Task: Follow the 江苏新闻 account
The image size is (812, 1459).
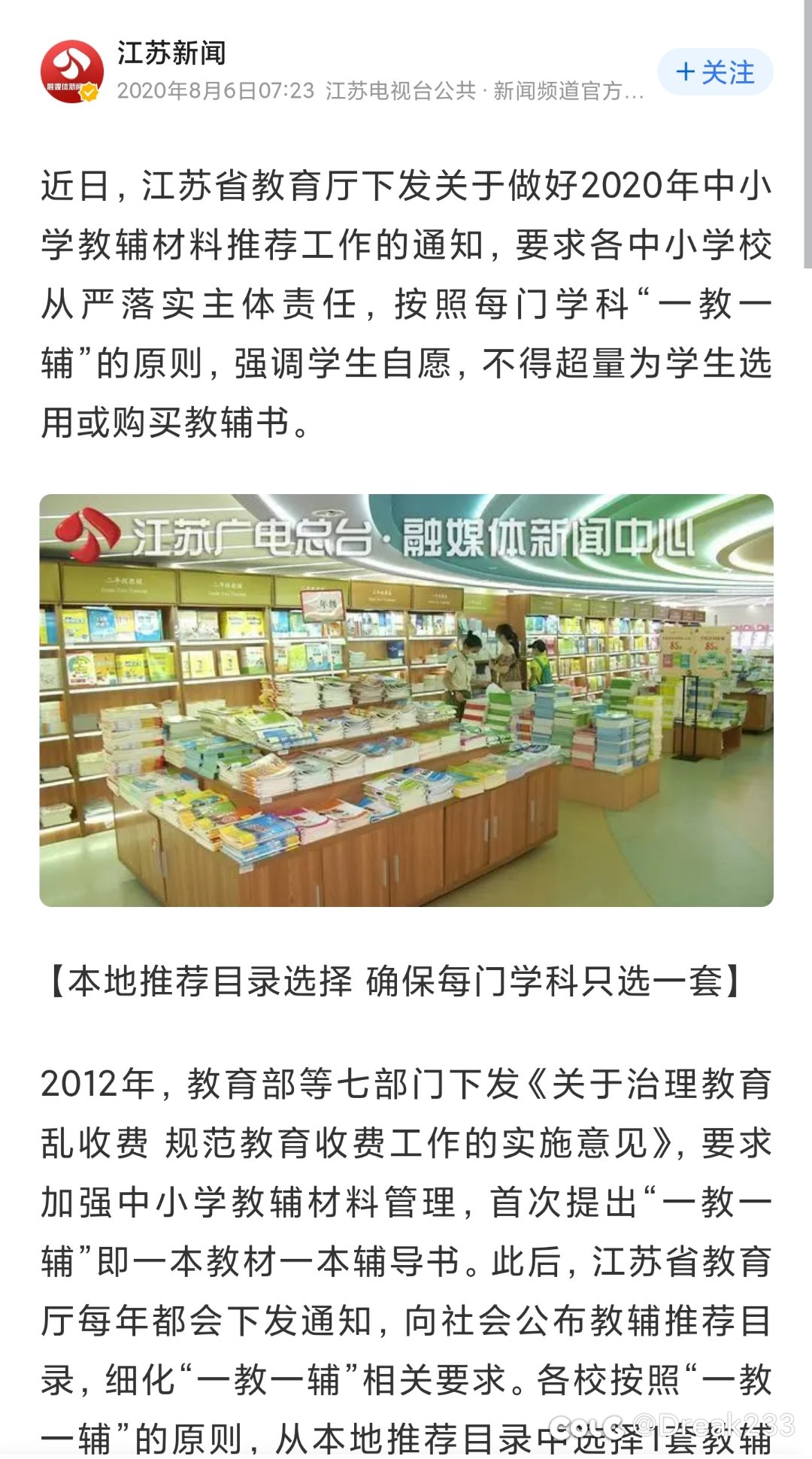Action: point(715,72)
